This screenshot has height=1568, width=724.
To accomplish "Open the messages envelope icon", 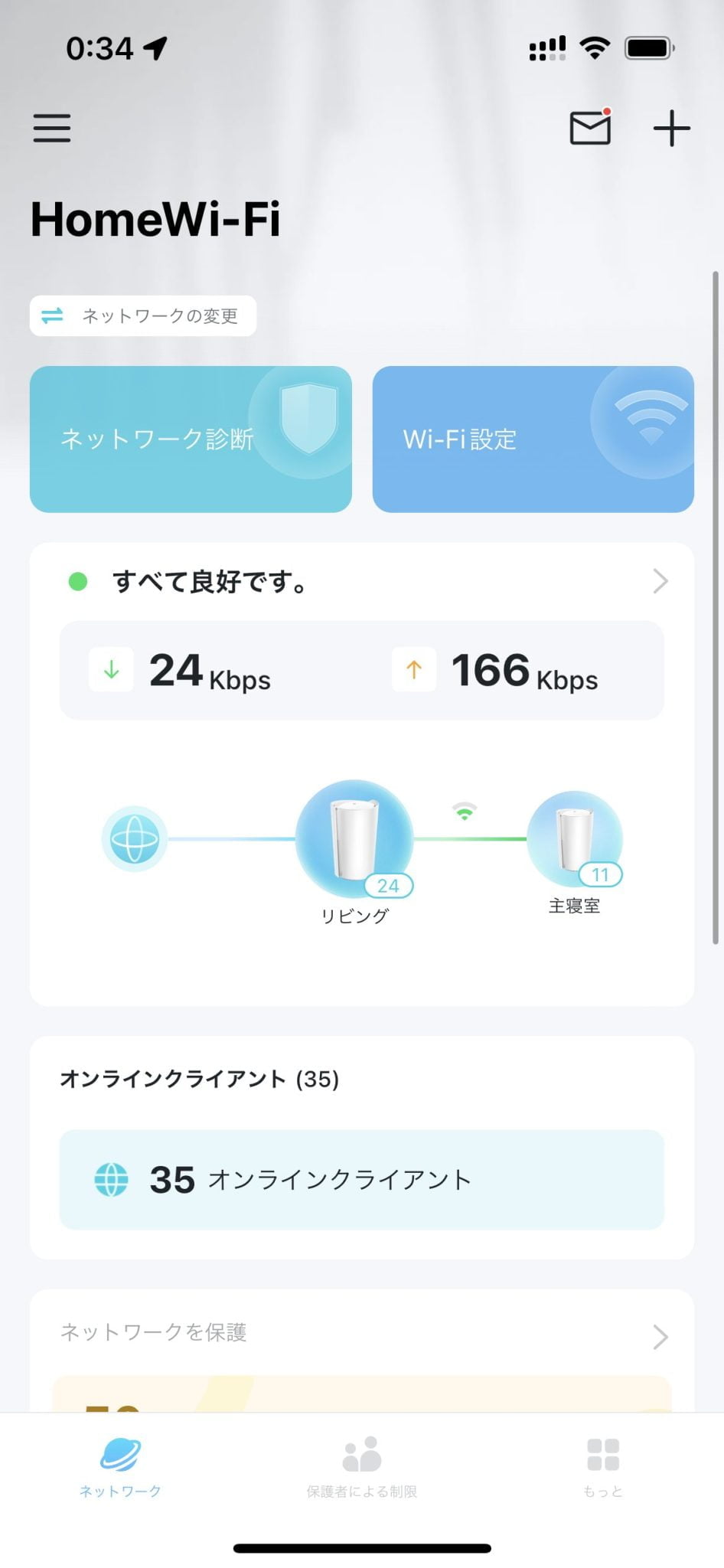I will (590, 128).
